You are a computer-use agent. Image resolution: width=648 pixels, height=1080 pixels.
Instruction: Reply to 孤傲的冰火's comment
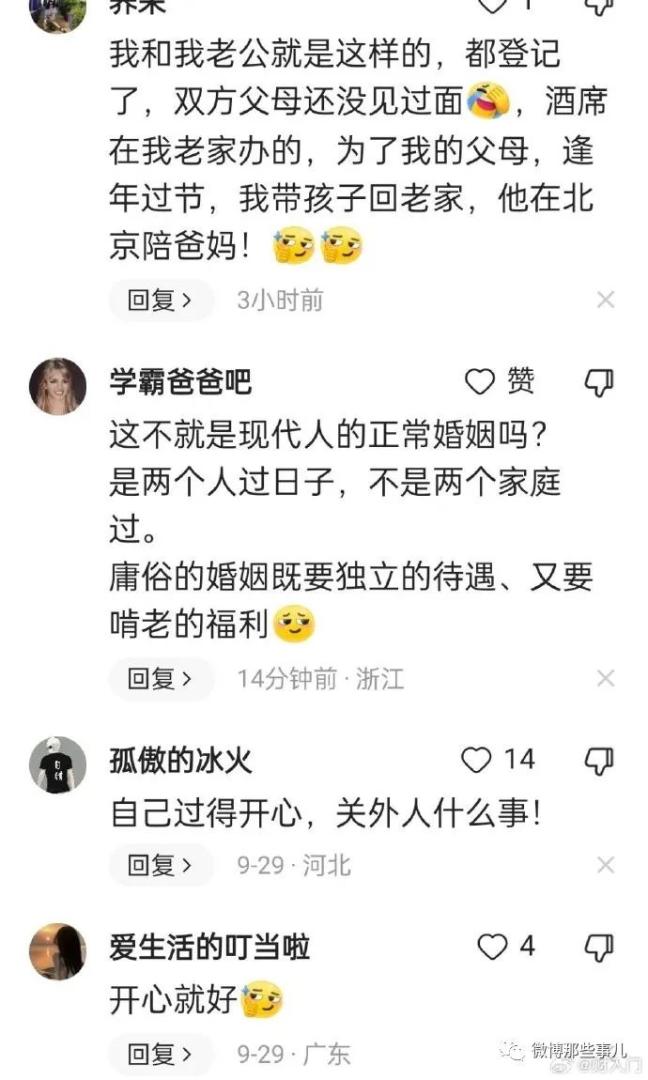tap(160, 865)
